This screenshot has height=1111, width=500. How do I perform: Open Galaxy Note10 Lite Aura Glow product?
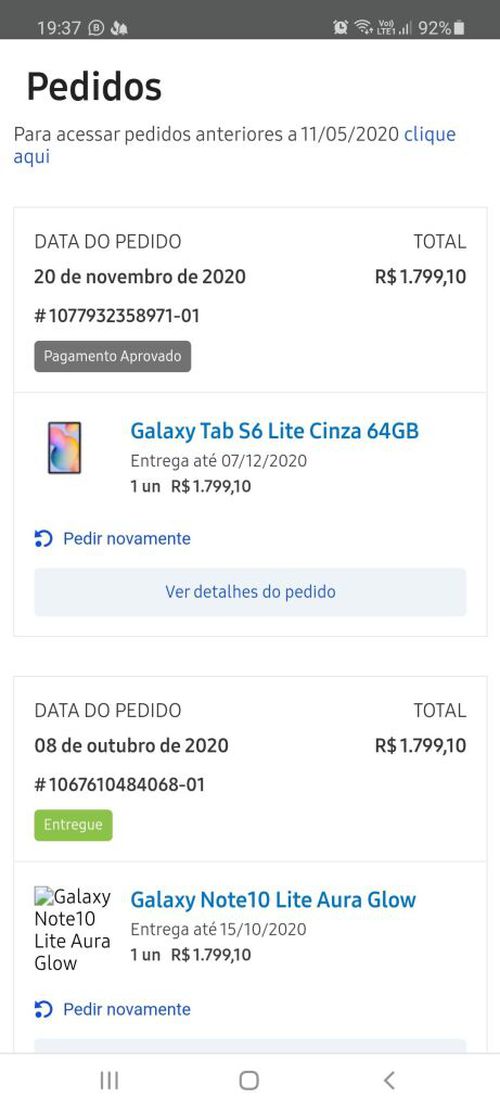point(273,900)
